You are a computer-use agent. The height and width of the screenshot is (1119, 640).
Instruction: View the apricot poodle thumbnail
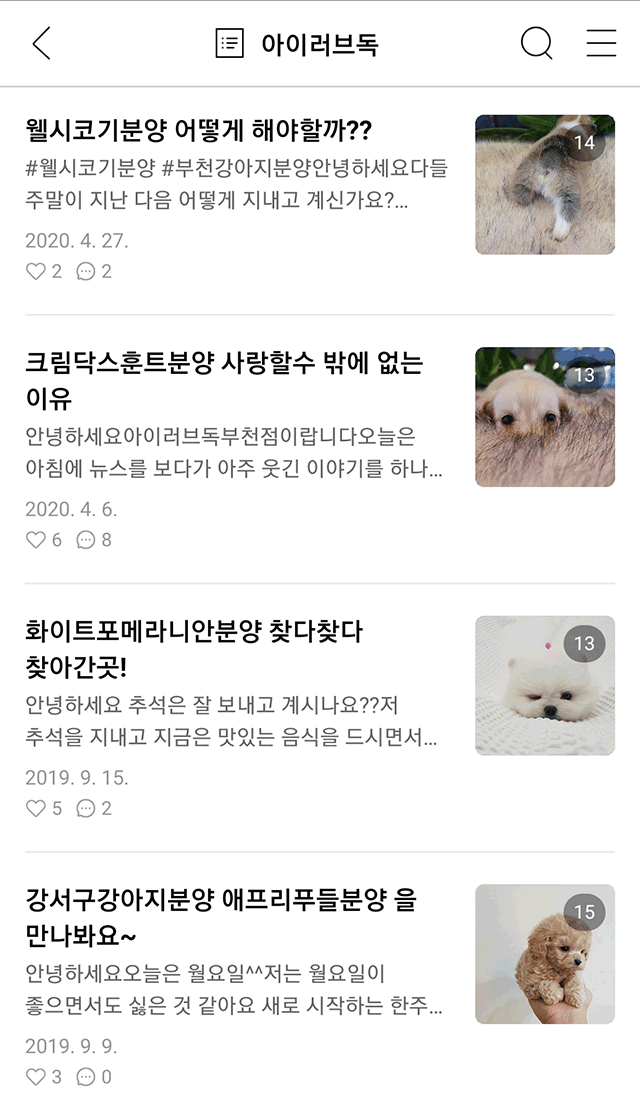tap(545, 954)
